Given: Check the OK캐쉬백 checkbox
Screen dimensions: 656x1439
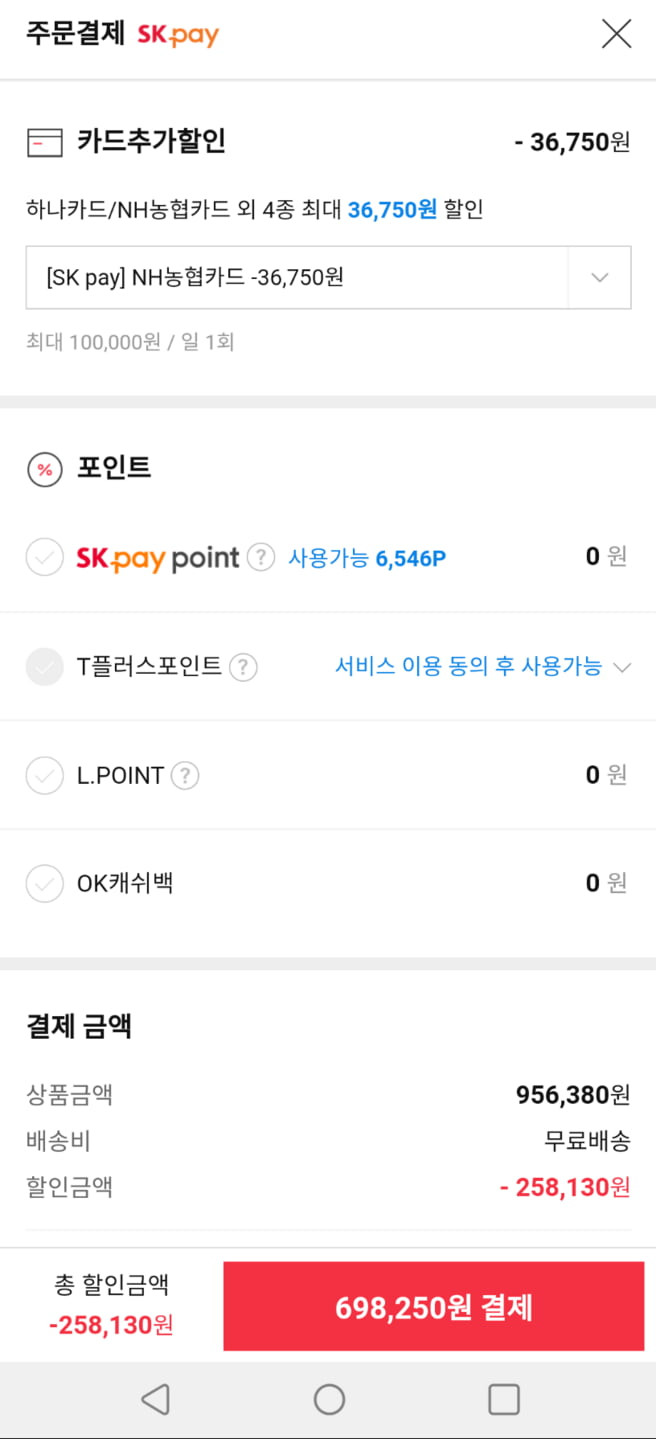Looking at the screenshot, I should 44,883.
